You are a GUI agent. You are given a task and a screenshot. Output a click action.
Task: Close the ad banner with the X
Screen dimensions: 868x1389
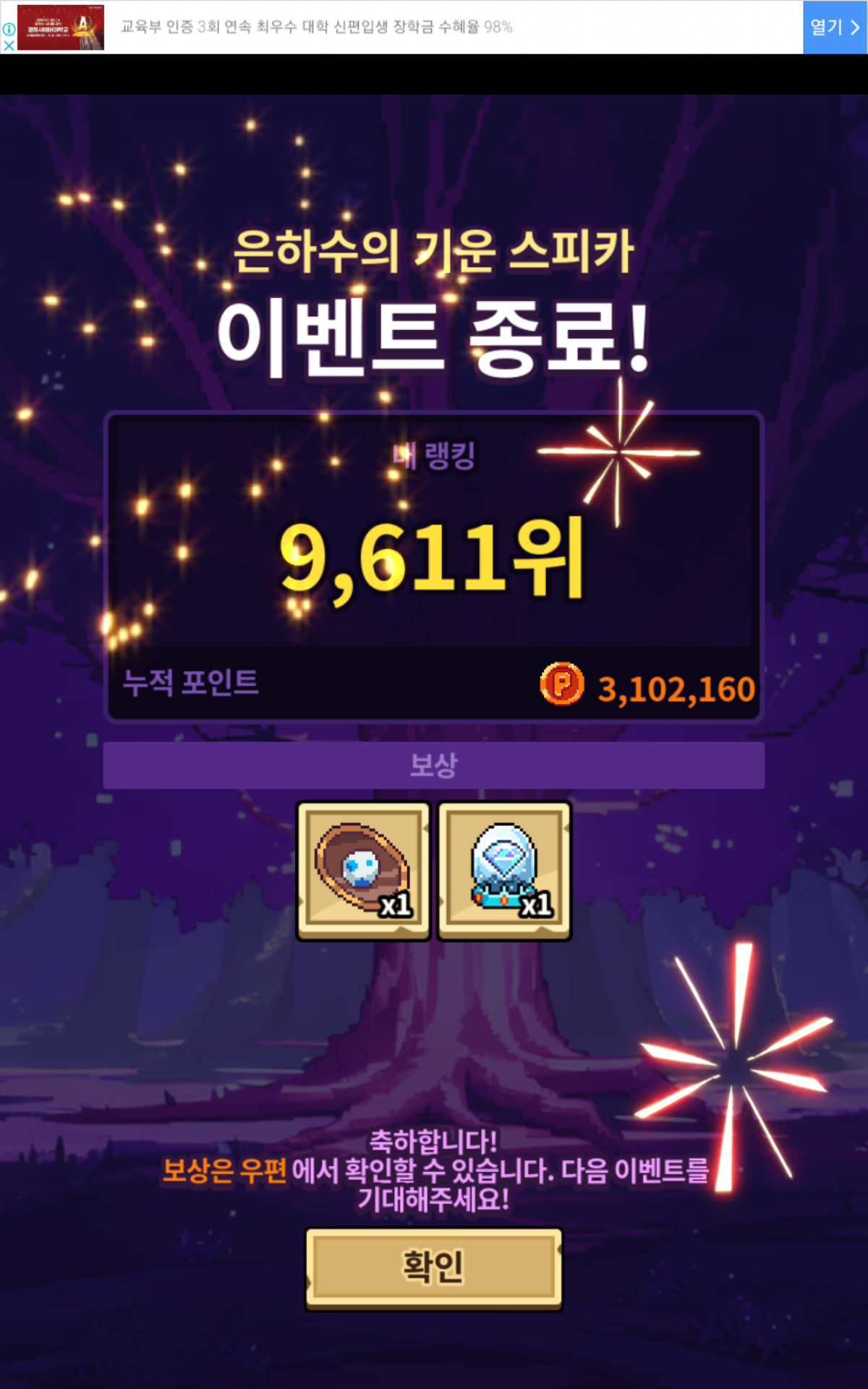[9, 45]
